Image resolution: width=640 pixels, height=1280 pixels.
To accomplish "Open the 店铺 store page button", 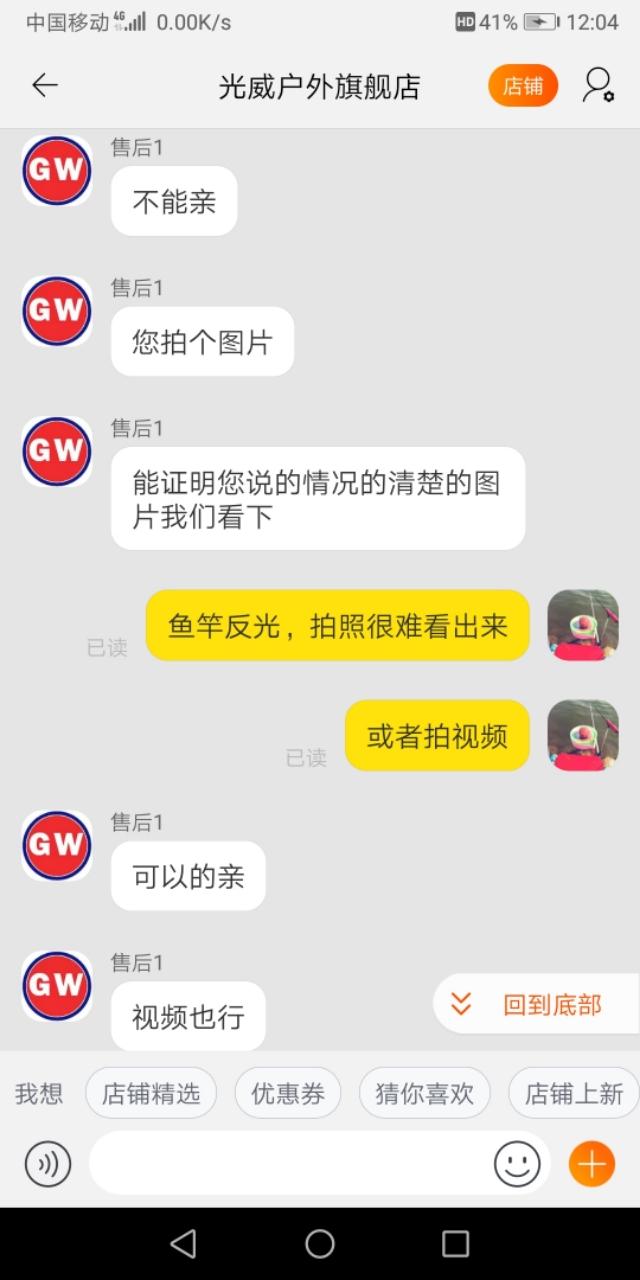I will pos(522,86).
